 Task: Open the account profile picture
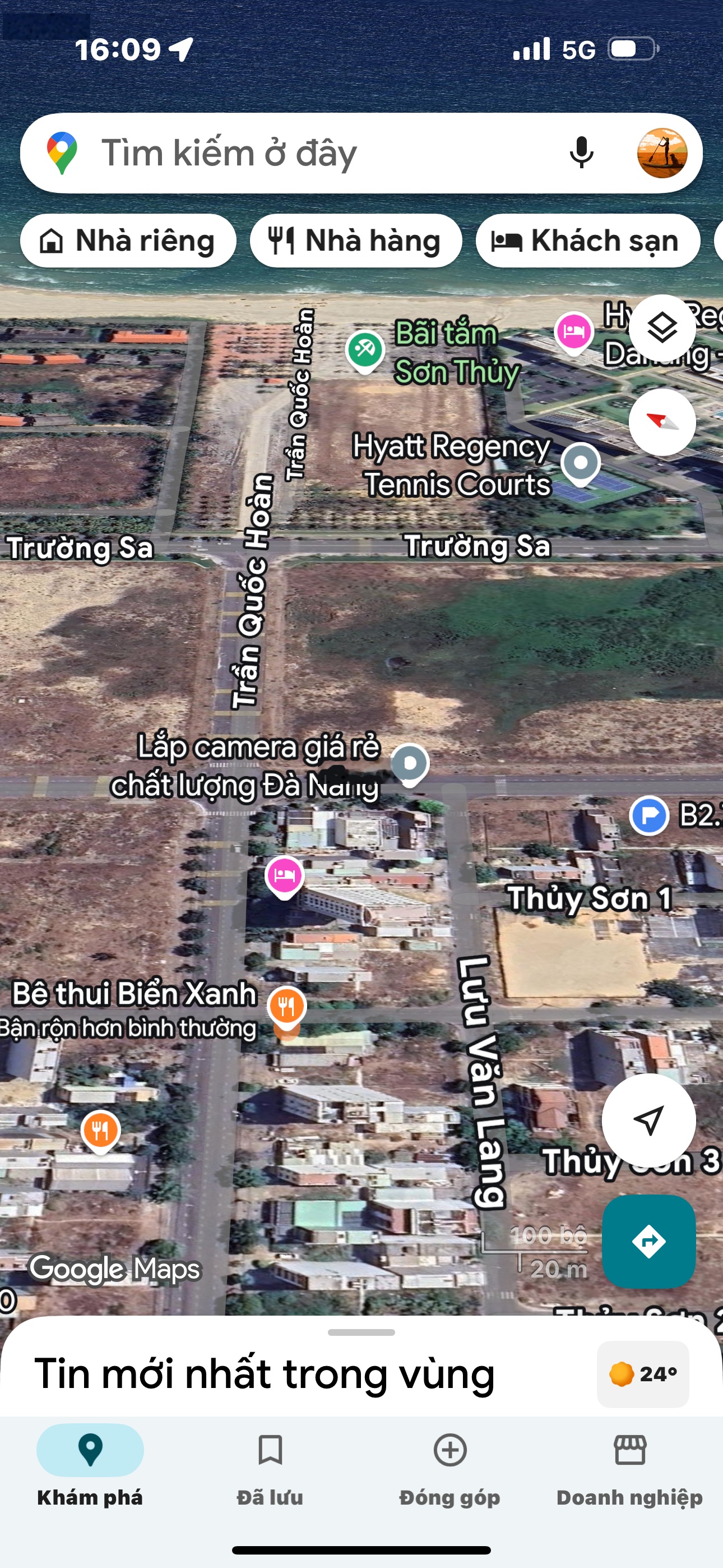pos(662,153)
